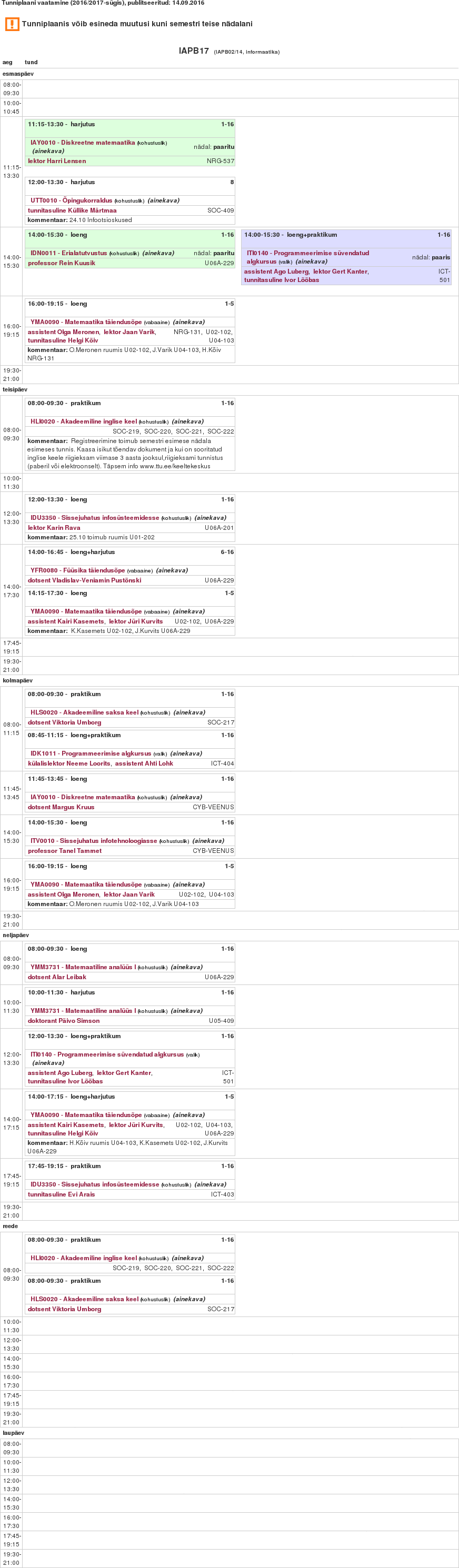Image resolution: width=459 pixels, height=1568 pixels.
Task: Open assistent Ahti Lohk's link
Action: click(x=144, y=763)
